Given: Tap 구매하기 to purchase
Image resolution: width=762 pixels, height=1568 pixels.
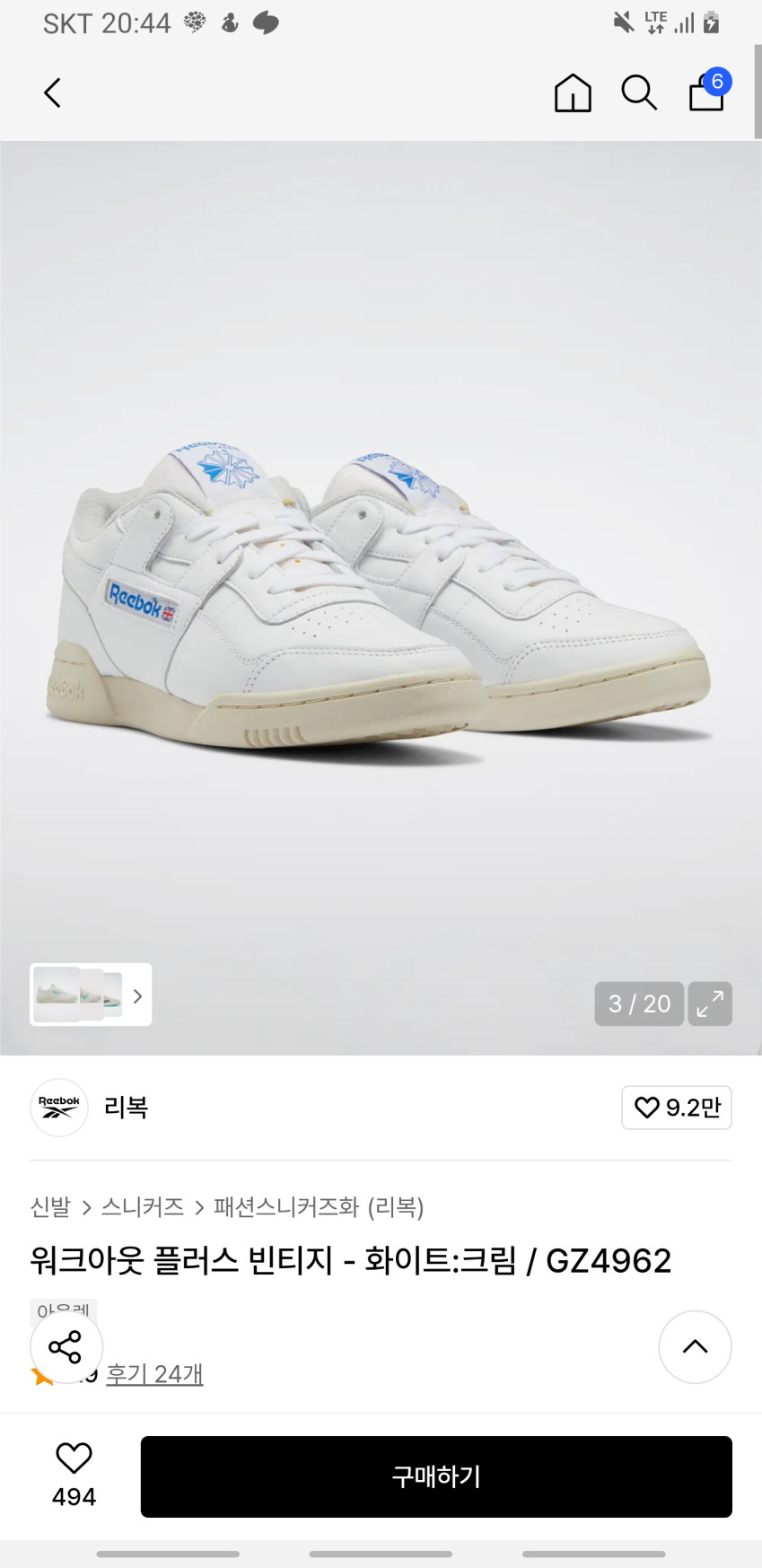Looking at the screenshot, I should pyautogui.click(x=436, y=1476).
